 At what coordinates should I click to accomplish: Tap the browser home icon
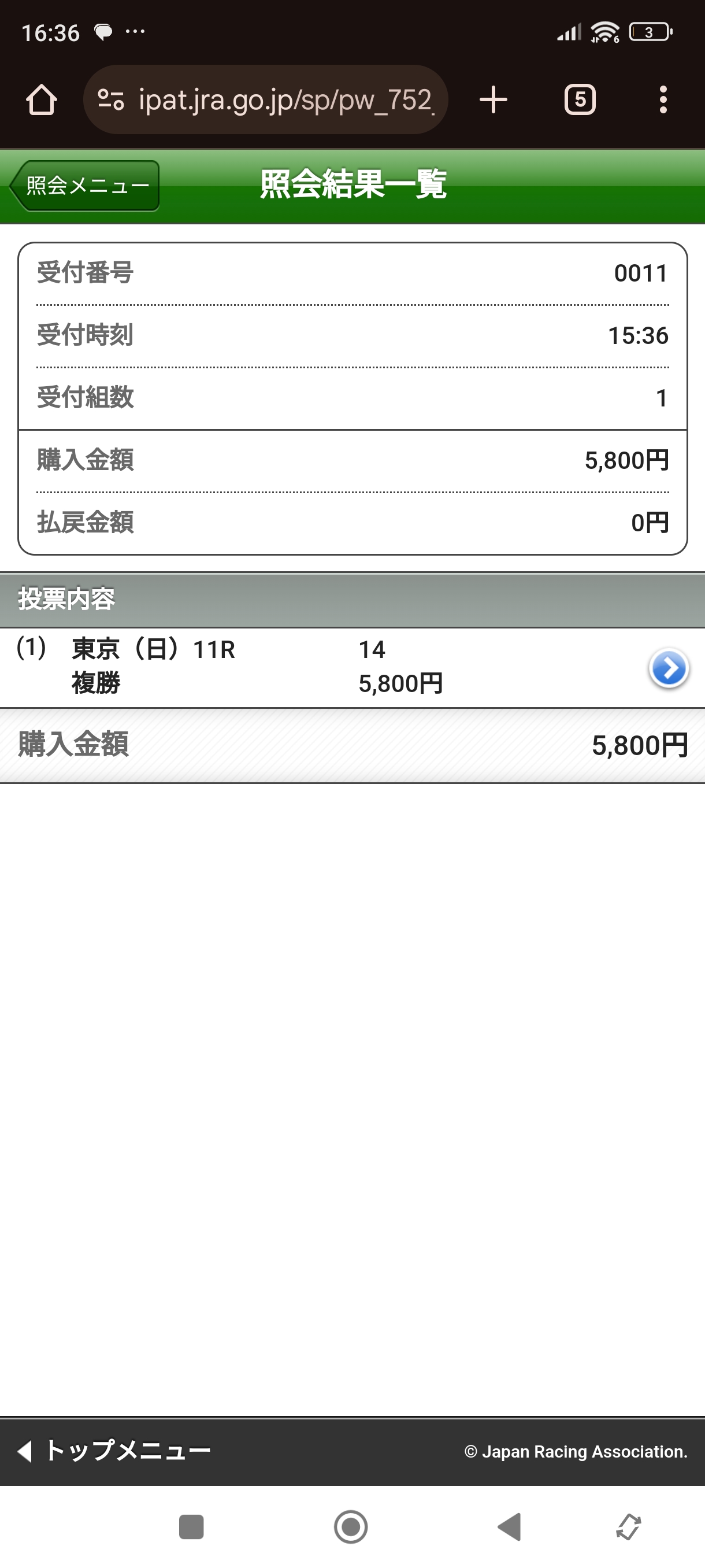(42, 99)
